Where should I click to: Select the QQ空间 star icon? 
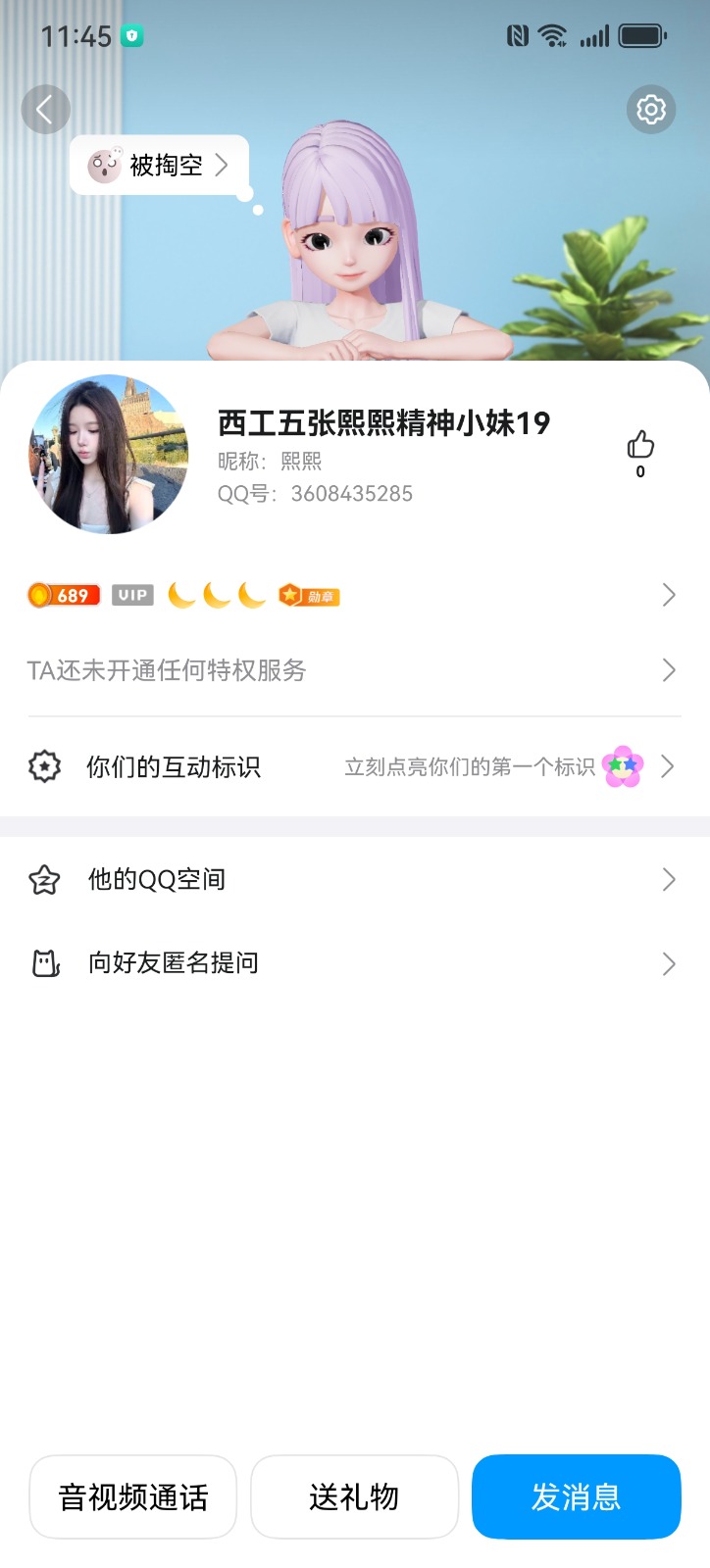pos(44,879)
